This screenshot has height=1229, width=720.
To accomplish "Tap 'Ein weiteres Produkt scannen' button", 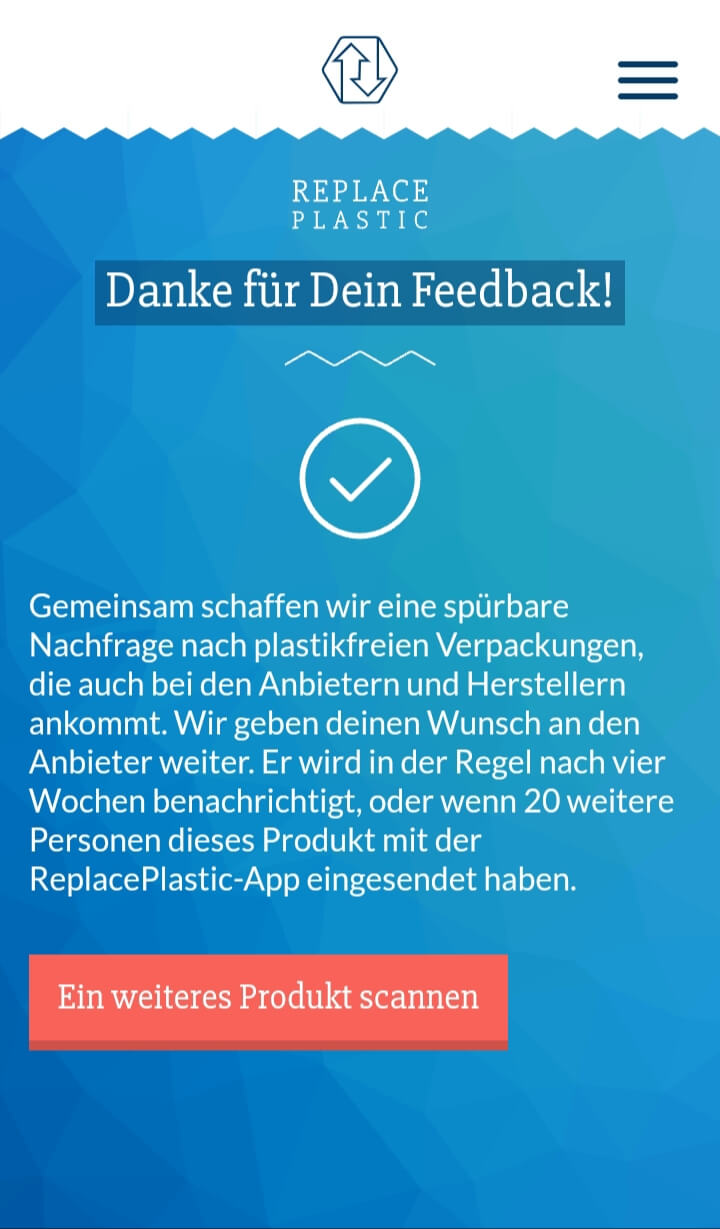I will 268,999.
